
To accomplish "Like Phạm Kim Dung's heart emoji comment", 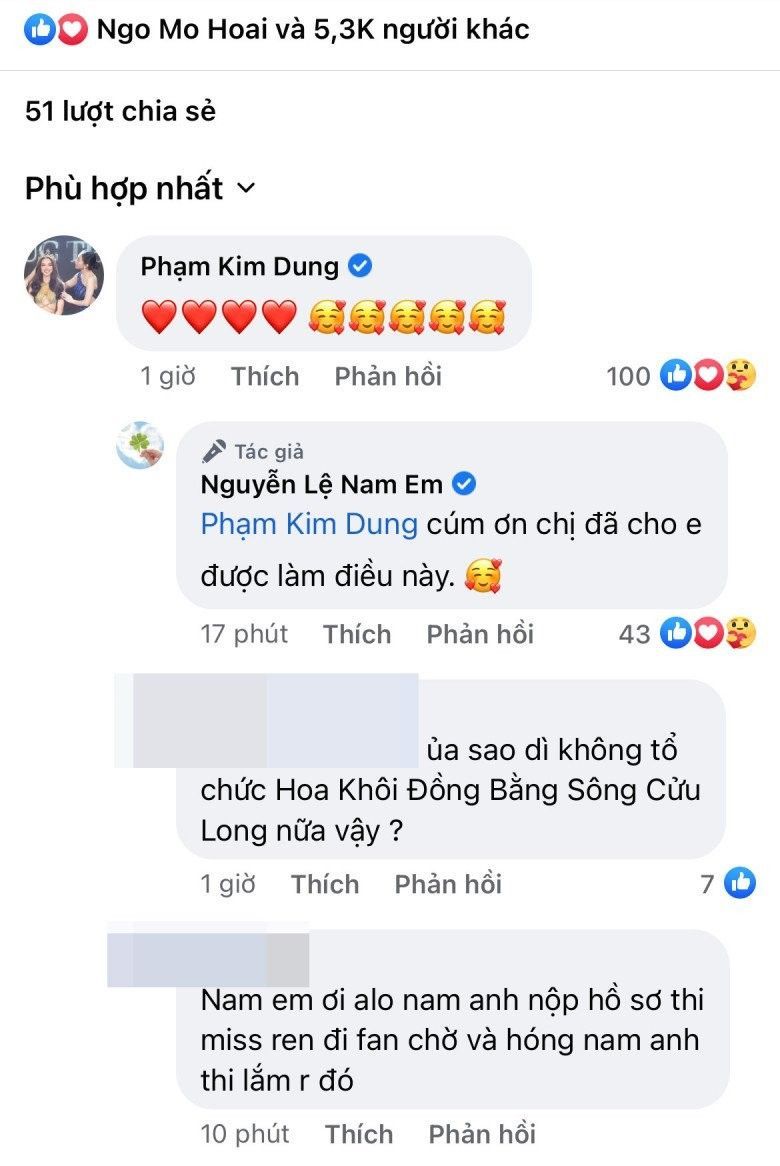I will [265, 376].
